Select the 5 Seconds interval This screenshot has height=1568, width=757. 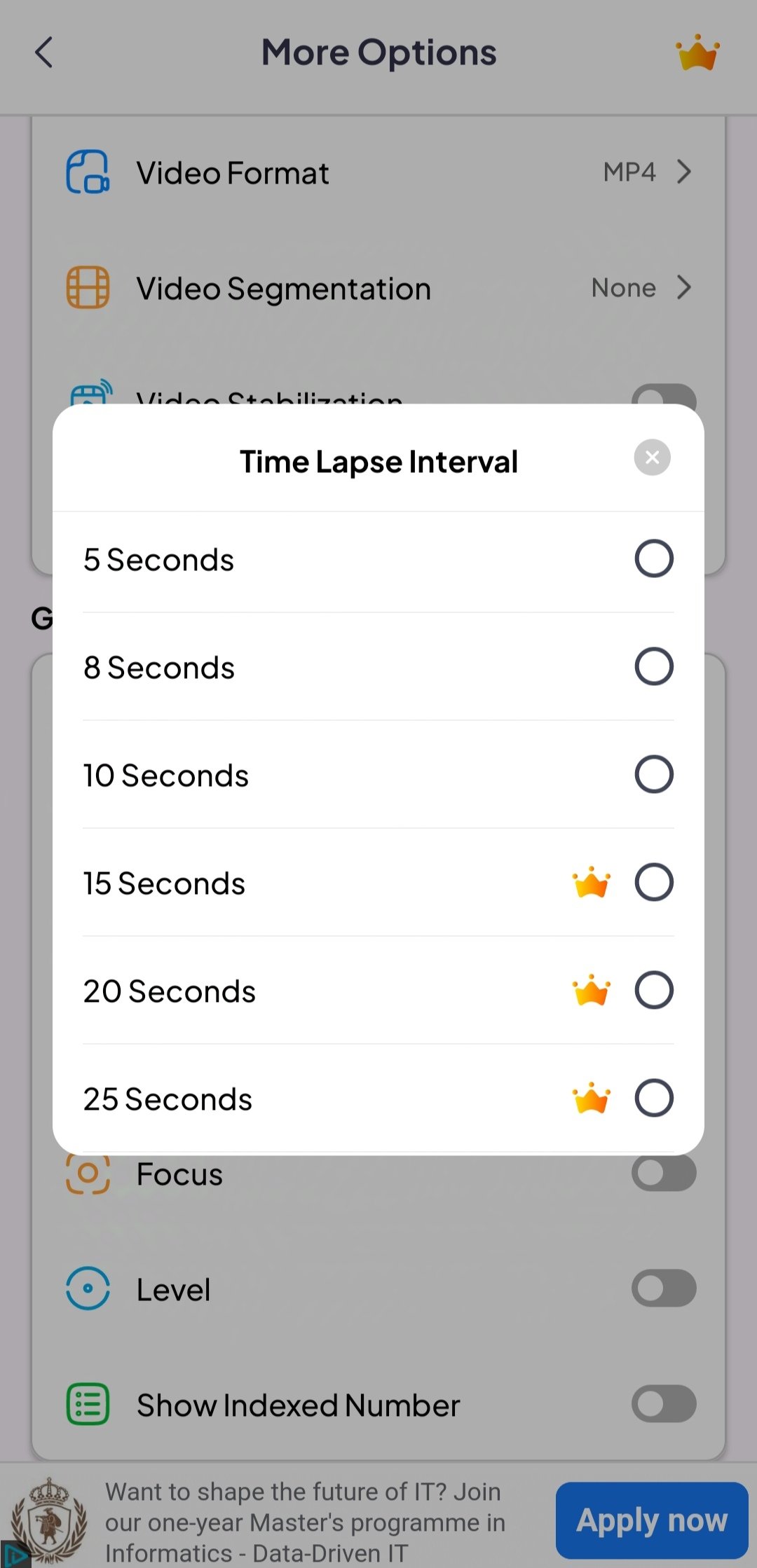tap(653, 558)
